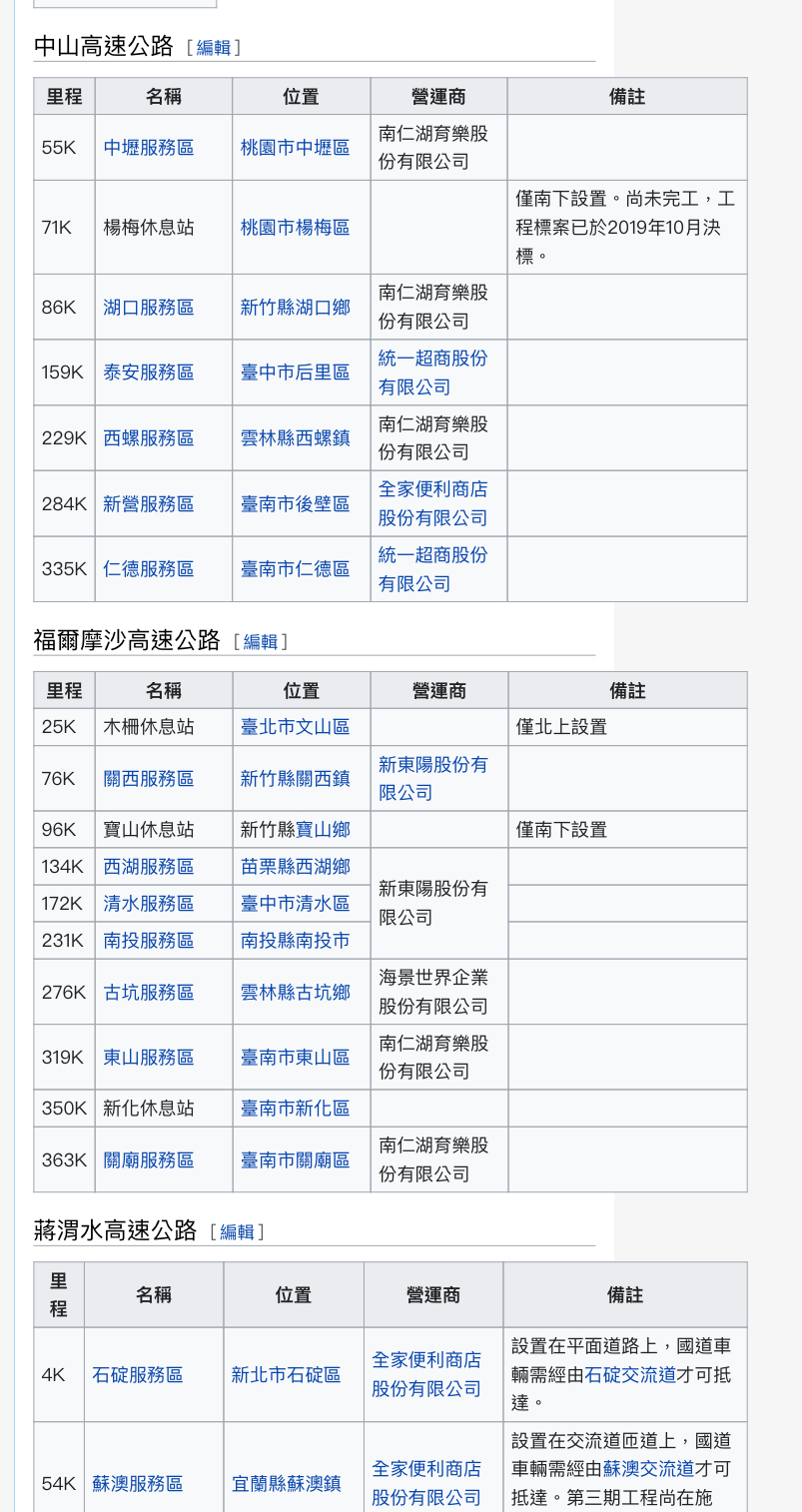This screenshot has width=802, height=1512.
Task: Open the 臺北市文山區 link
Action: [x=295, y=727]
